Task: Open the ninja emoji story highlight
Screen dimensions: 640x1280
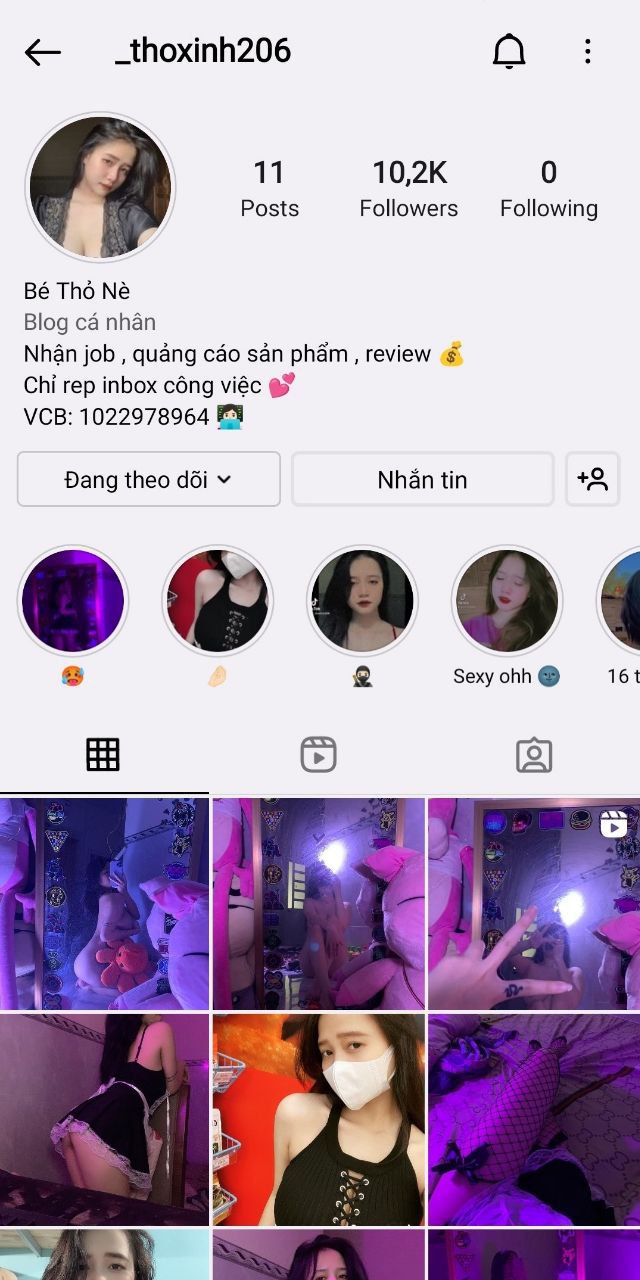Action: 362,602
